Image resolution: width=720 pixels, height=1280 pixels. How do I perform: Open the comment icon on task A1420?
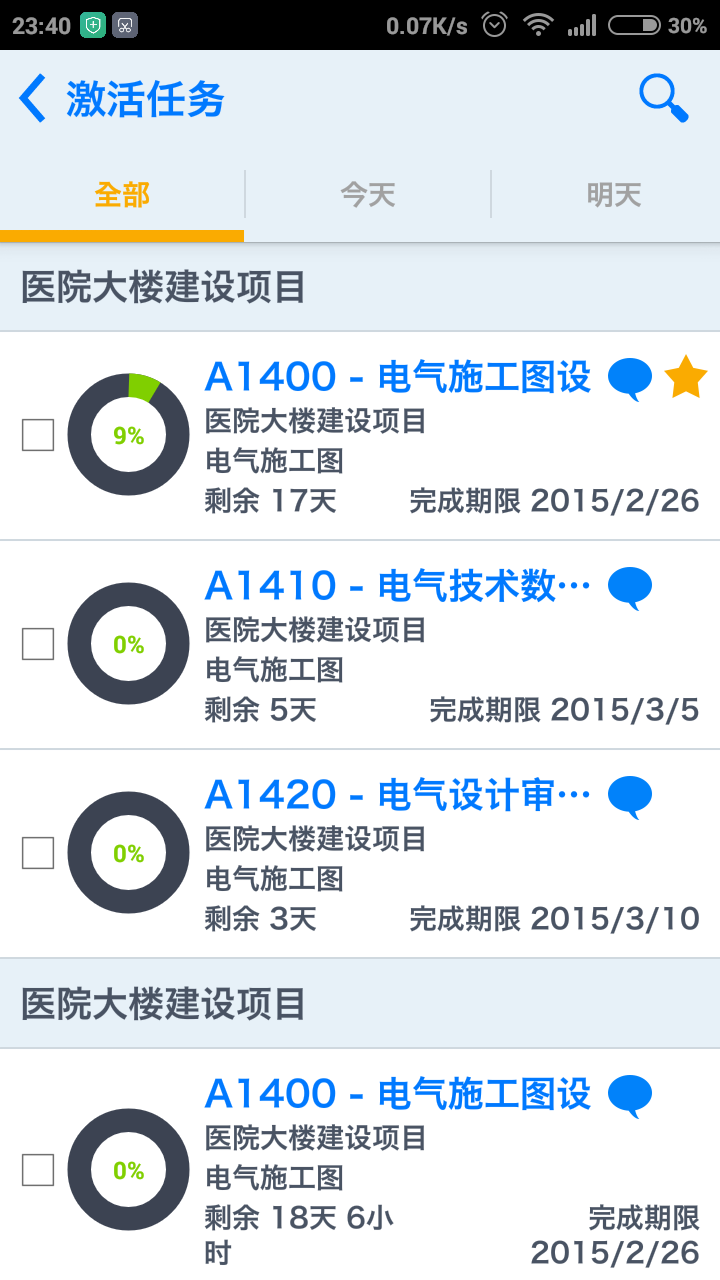(630, 797)
